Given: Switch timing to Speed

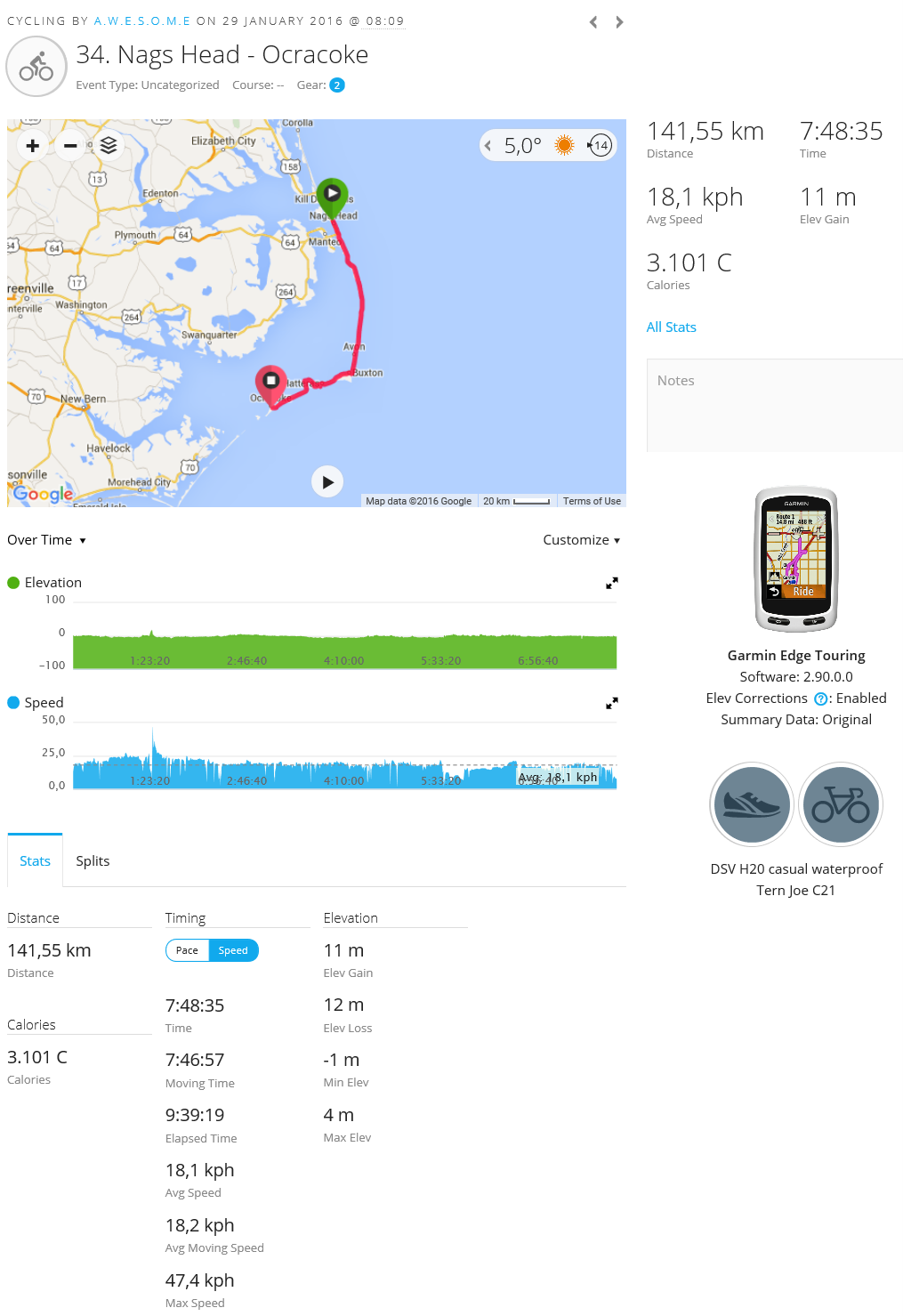Looking at the screenshot, I should pyautogui.click(x=233, y=950).
